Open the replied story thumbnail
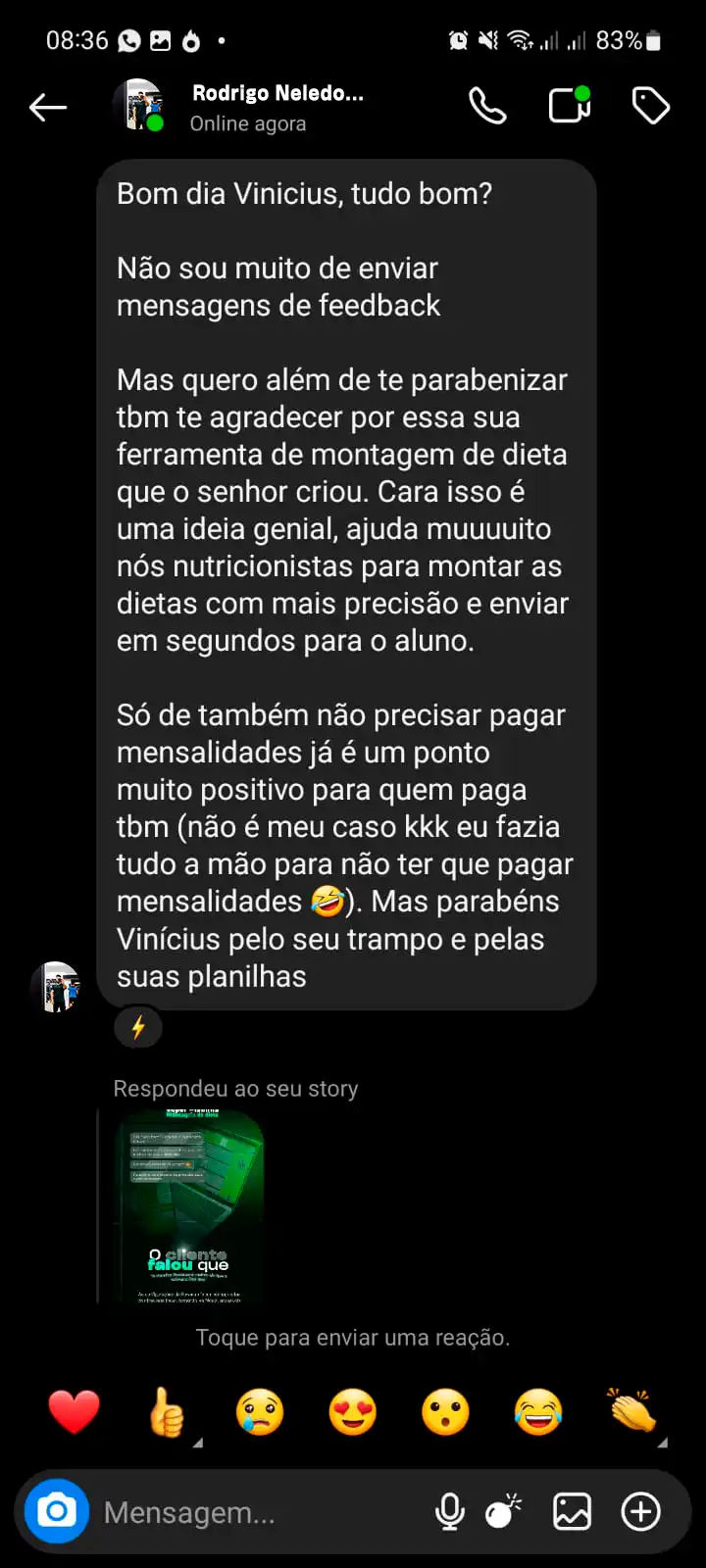 [189, 1206]
